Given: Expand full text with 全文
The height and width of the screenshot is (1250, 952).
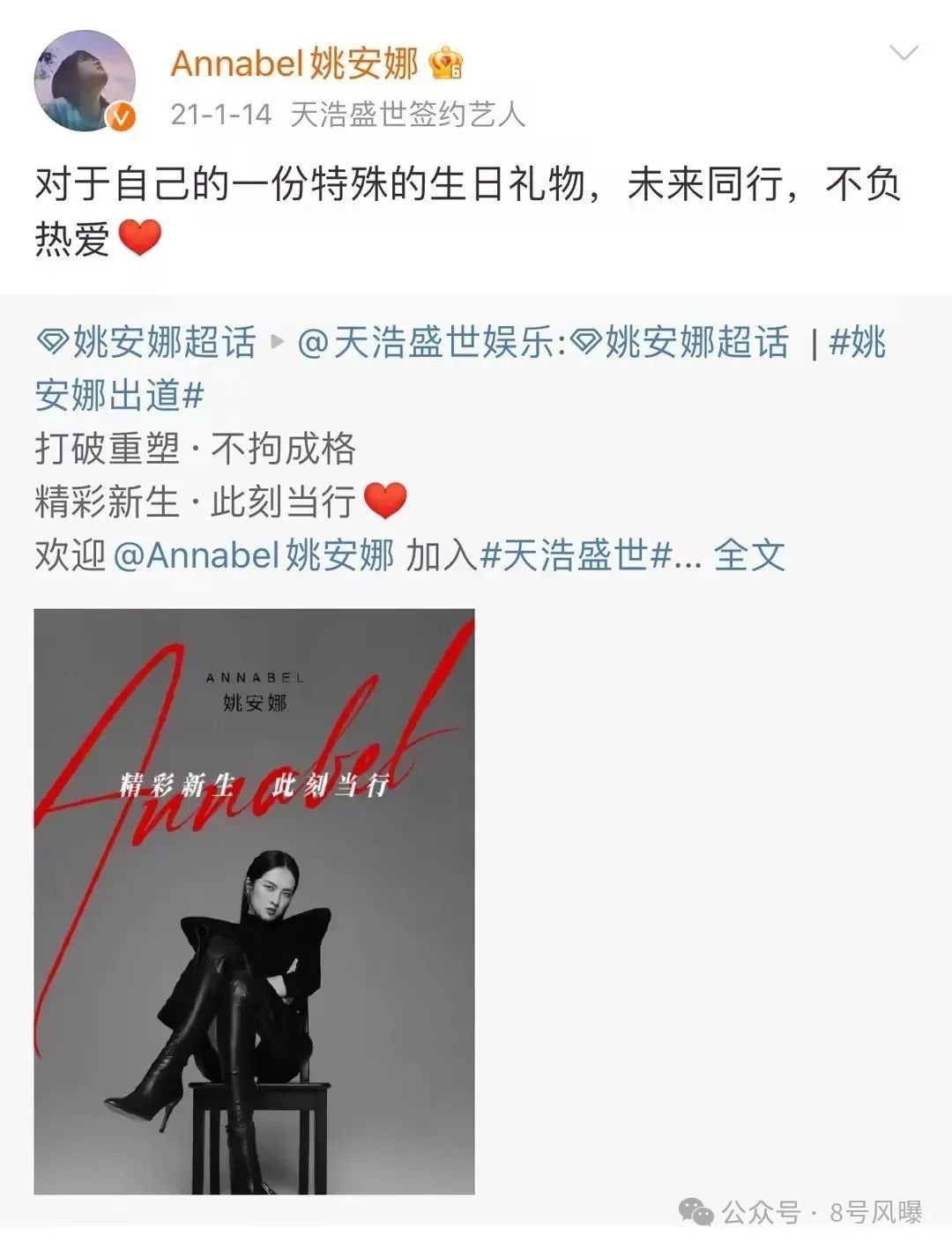Looking at the screenshot, I should click(749, 555).
